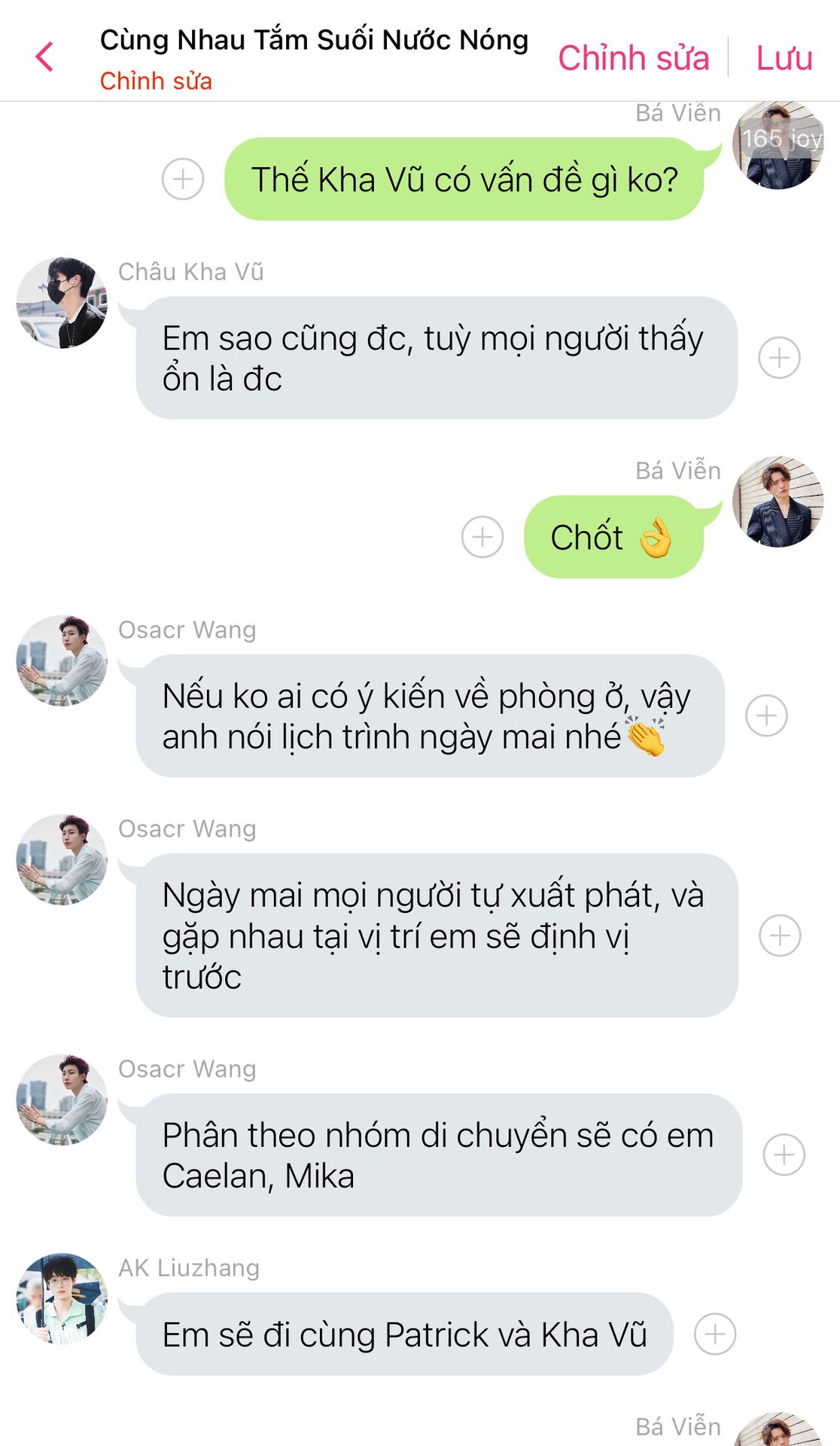Tap plus beside "Em sẽ đi cùng Patrick"
The height and width of the screenshot is (1446, 840).
click(714, 1334)
